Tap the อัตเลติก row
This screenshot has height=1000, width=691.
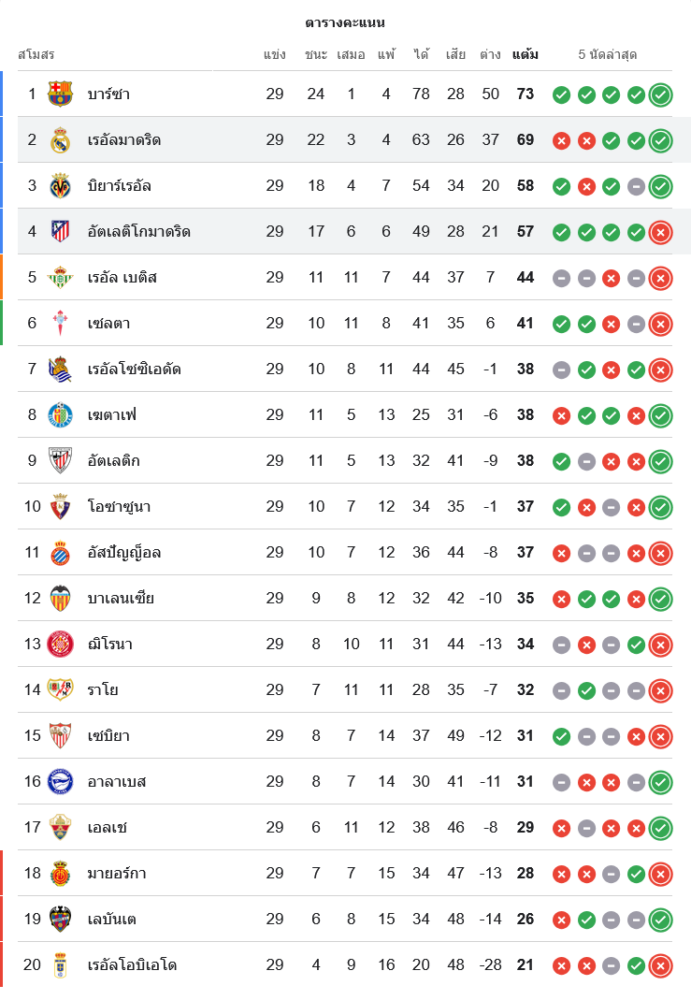tap(114, 461)
